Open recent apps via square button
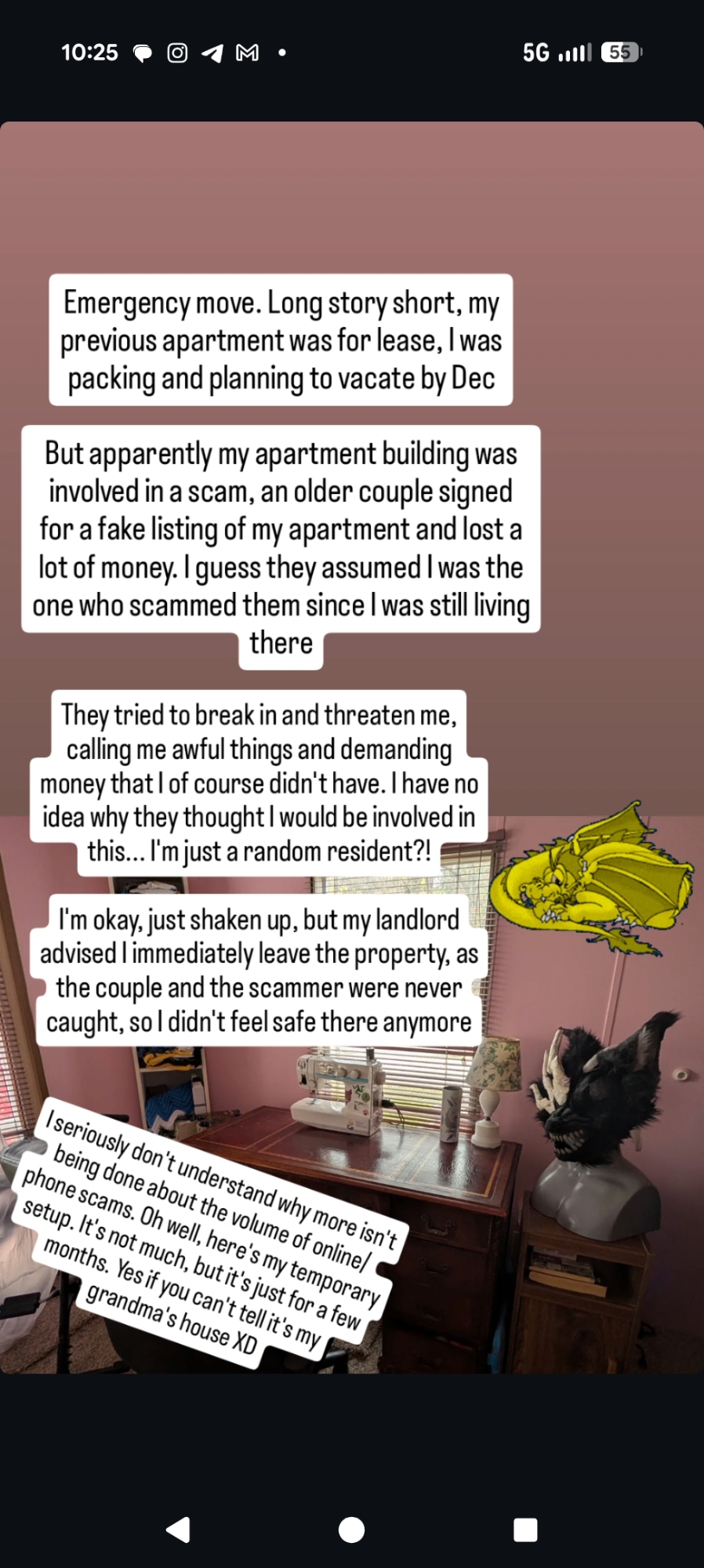Viewport: 704px width, 1568px height. coord(524,1529)
